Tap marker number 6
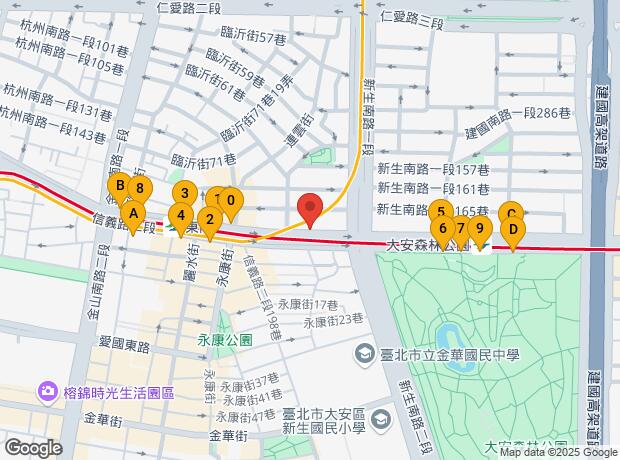The width and height of the screenshot is (620, 460). pos(442,229)
